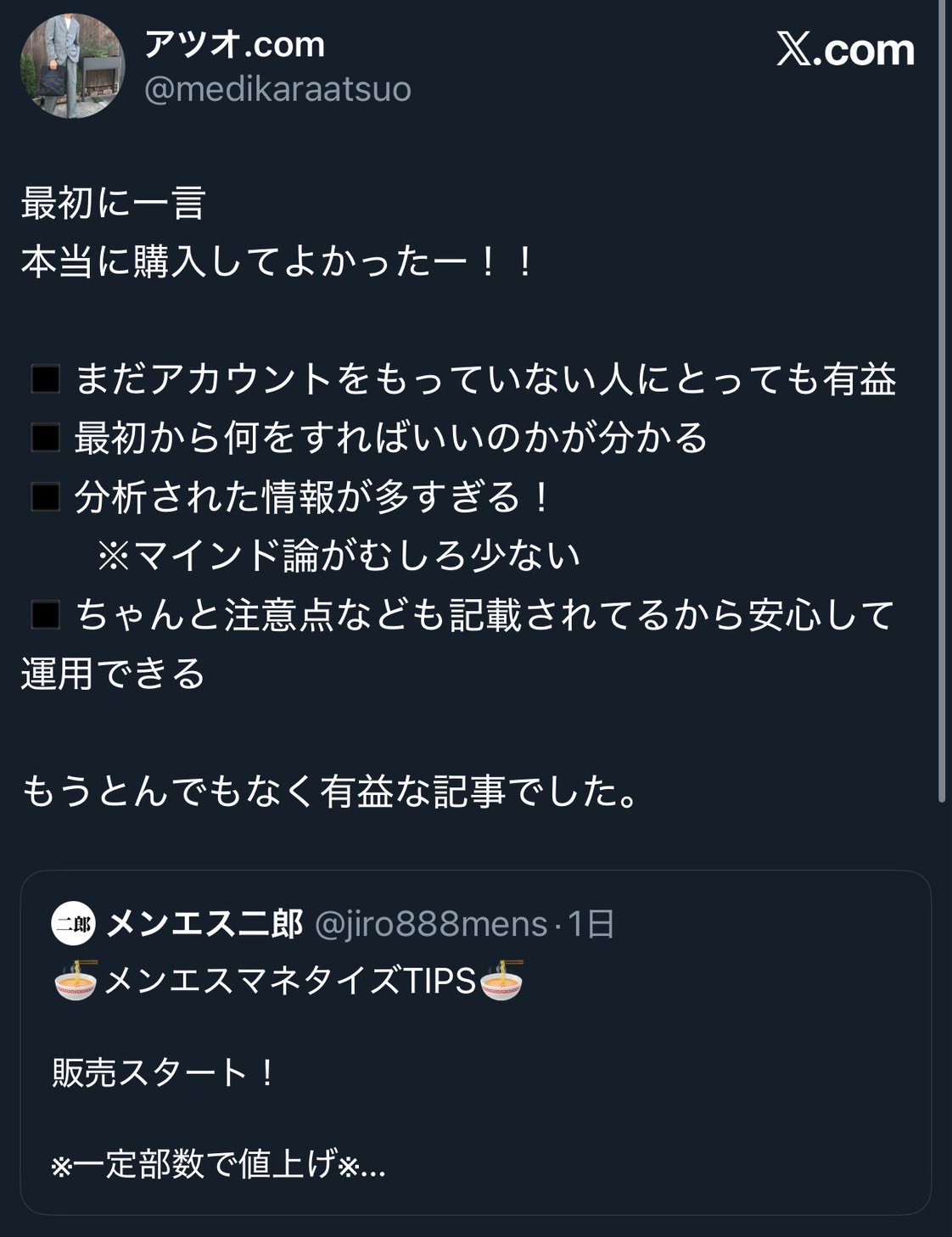Open アツオ.com's profile picture
The image size is (952, 1237).
[72, 66]
